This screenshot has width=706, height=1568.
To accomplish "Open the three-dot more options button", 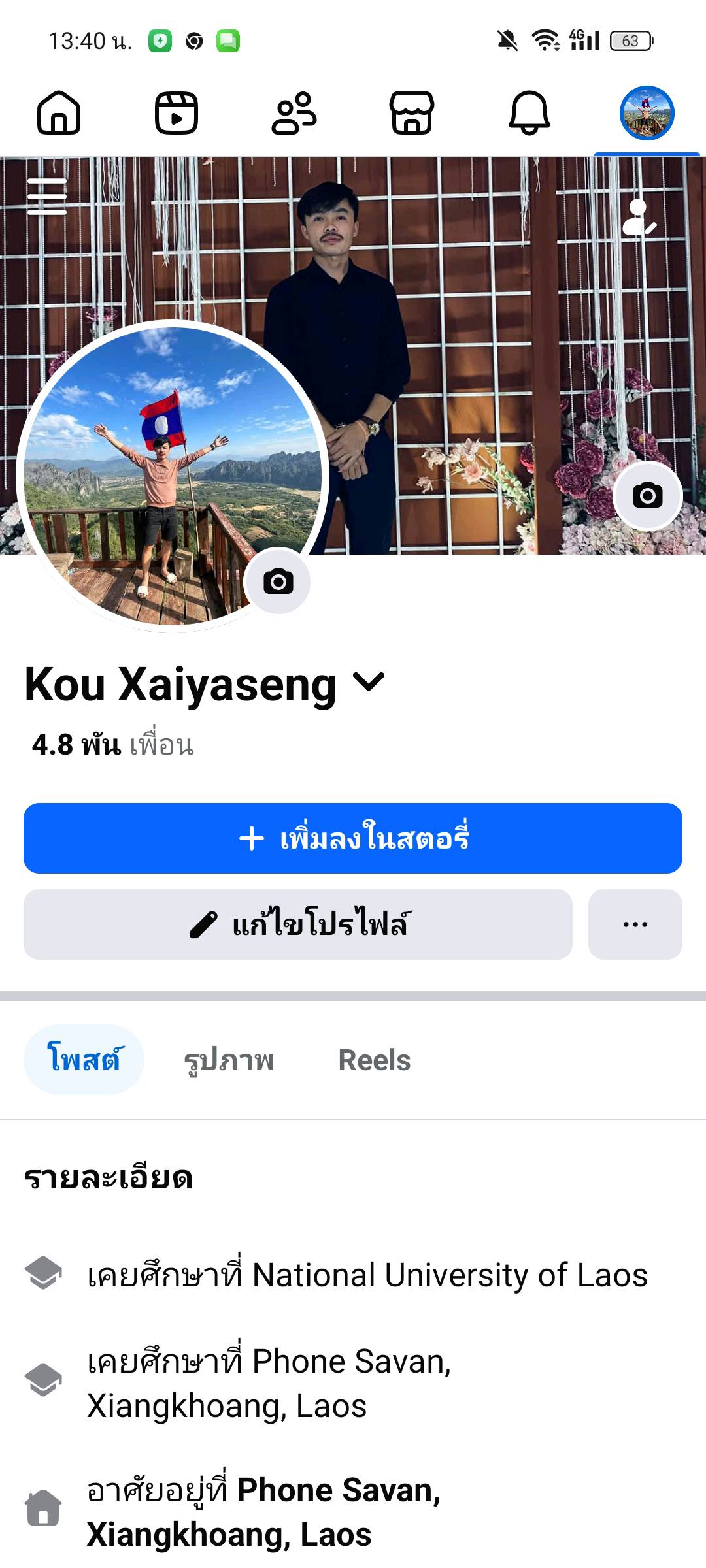I will point(635,924).
